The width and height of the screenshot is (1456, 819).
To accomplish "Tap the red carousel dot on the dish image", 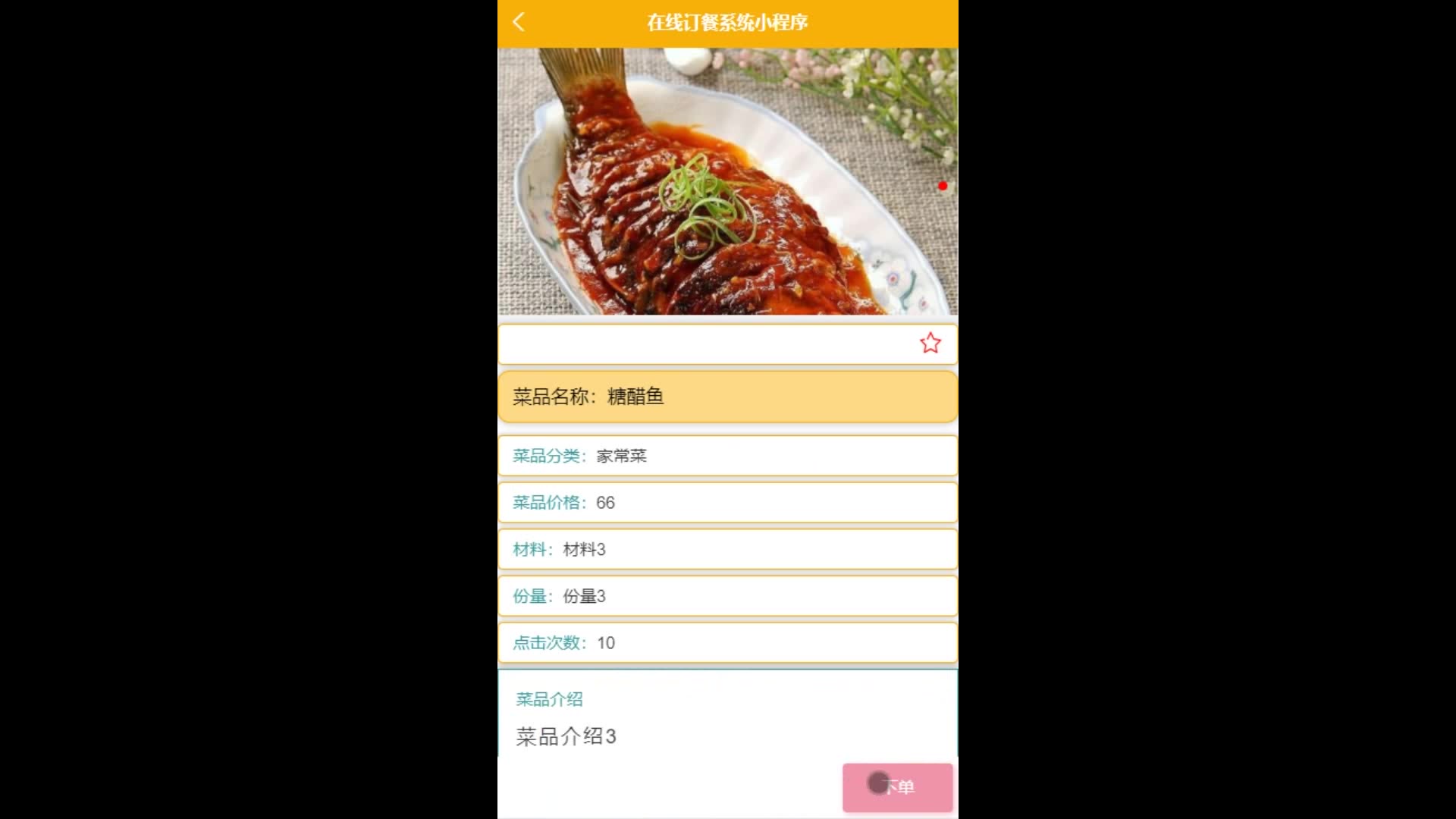I will tap(943, 186).
